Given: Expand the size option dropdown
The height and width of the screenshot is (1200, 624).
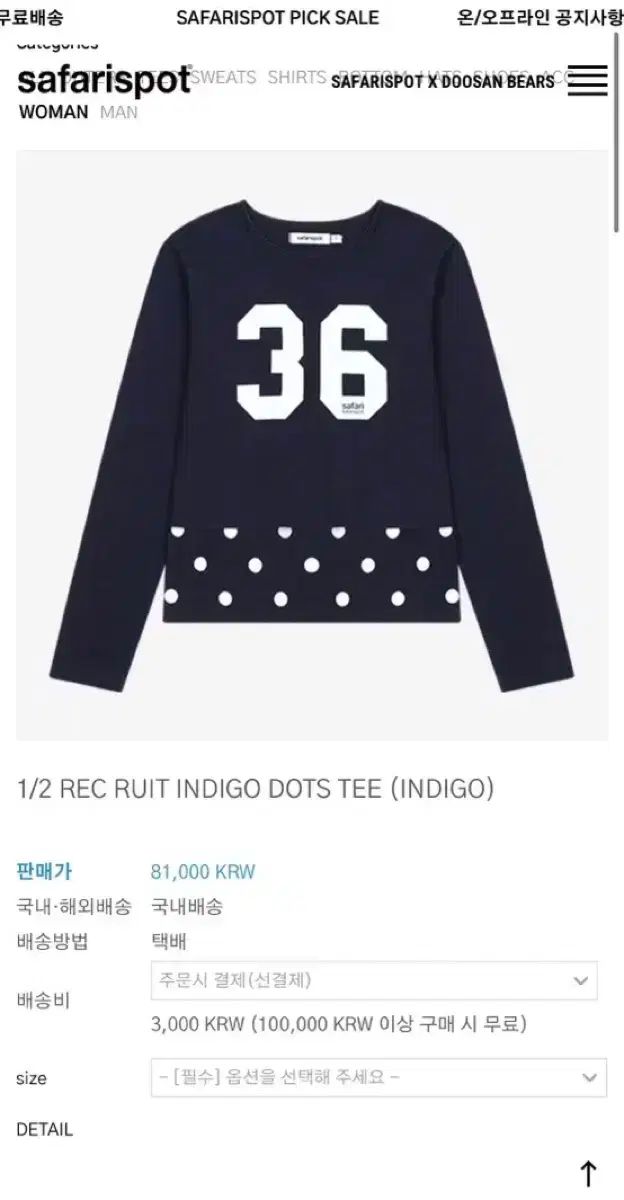Looking at the screenshot, I should (378, 1078).
